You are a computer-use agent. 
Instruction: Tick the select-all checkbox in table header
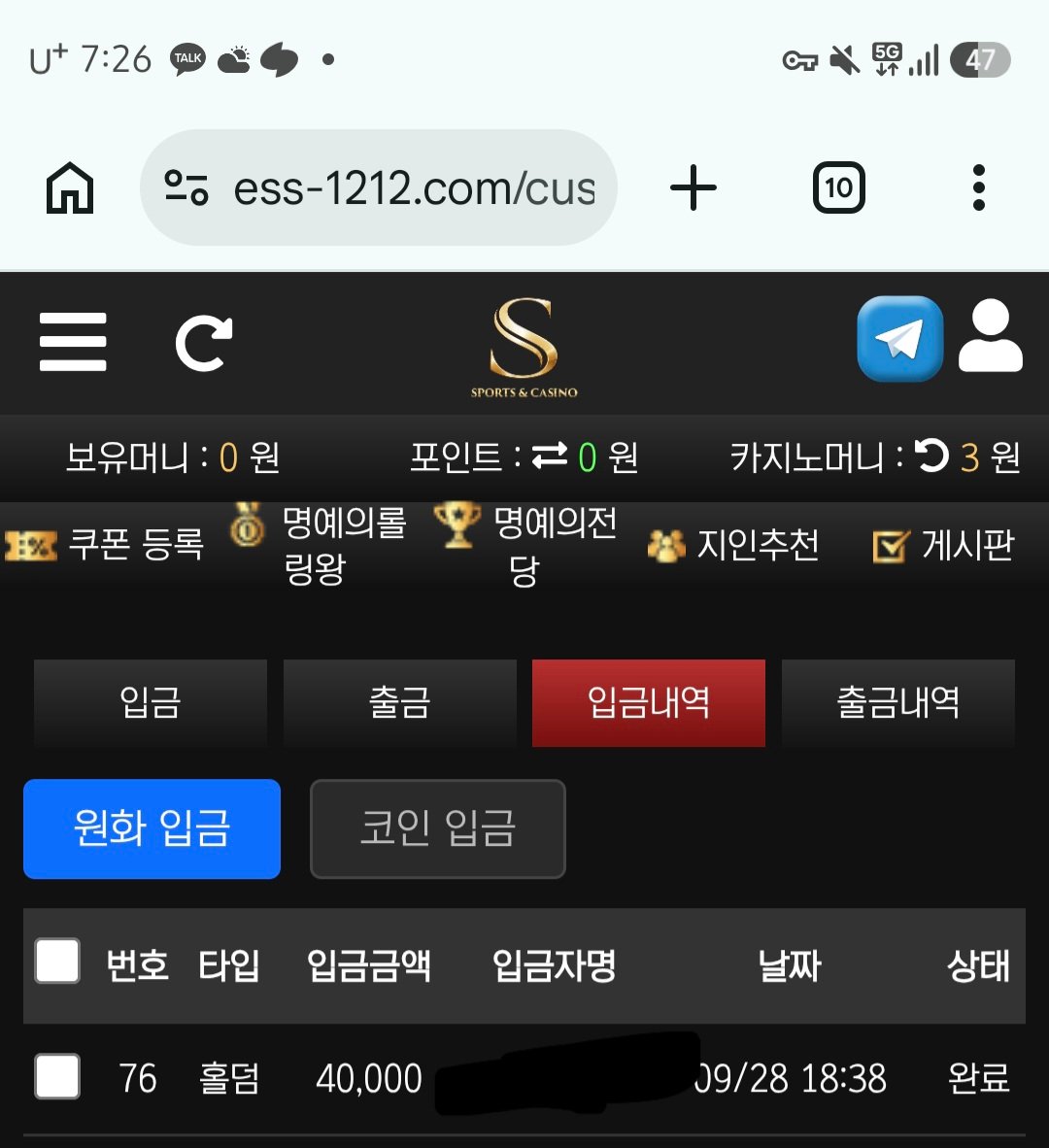58,961
